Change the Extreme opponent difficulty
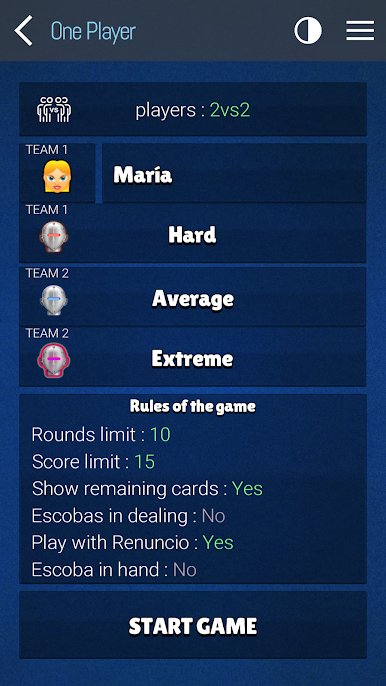 (193, 357)
